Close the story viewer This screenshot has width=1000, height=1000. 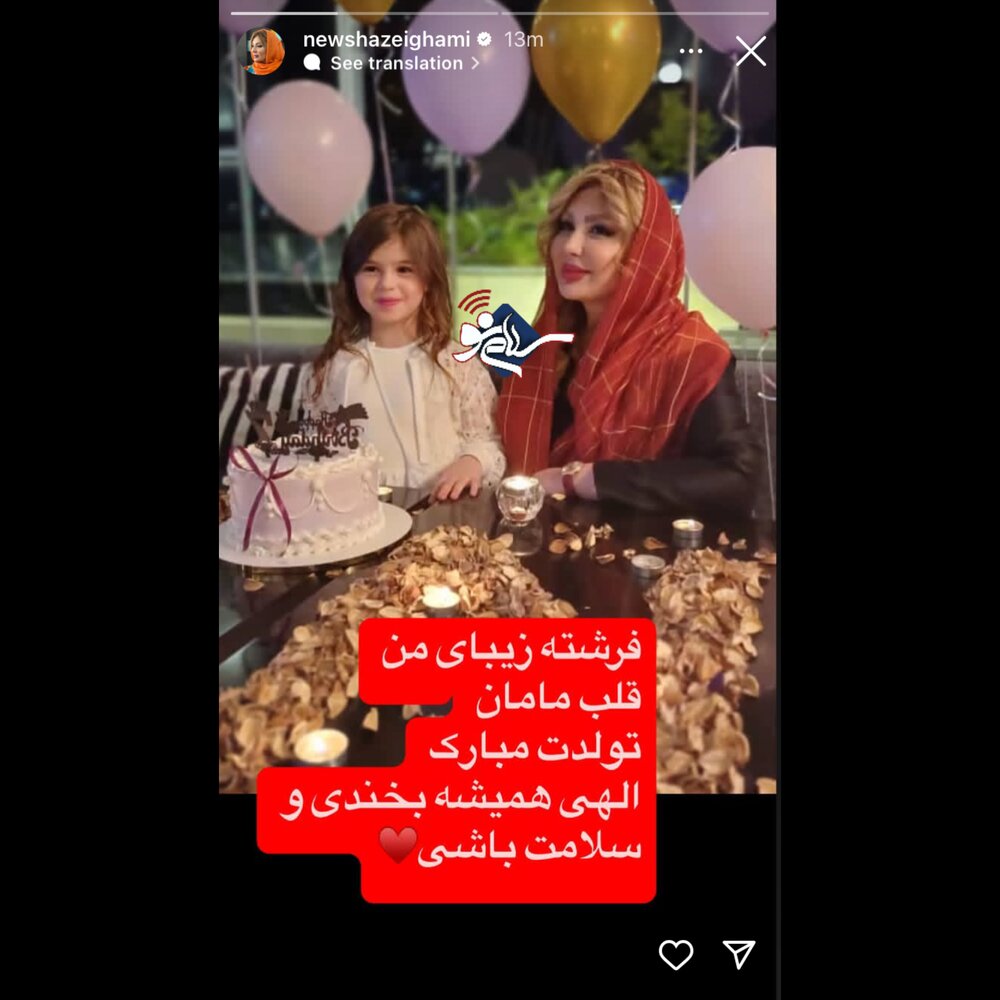pyautogui.click(x=750, y=51)
